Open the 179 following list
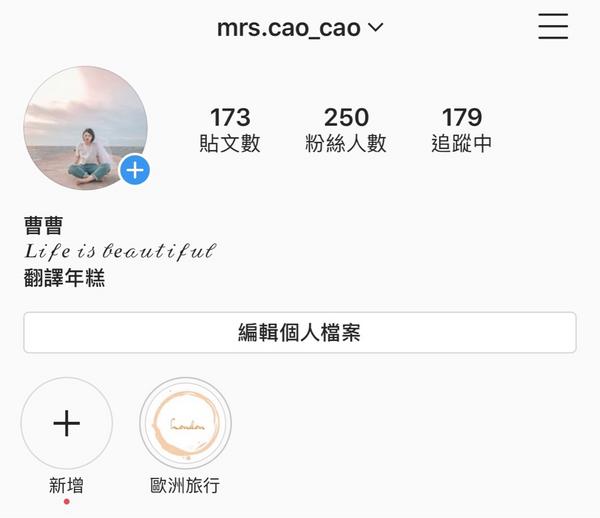The width and height of the screenshot is (600, 518). [x=462, y=130]
